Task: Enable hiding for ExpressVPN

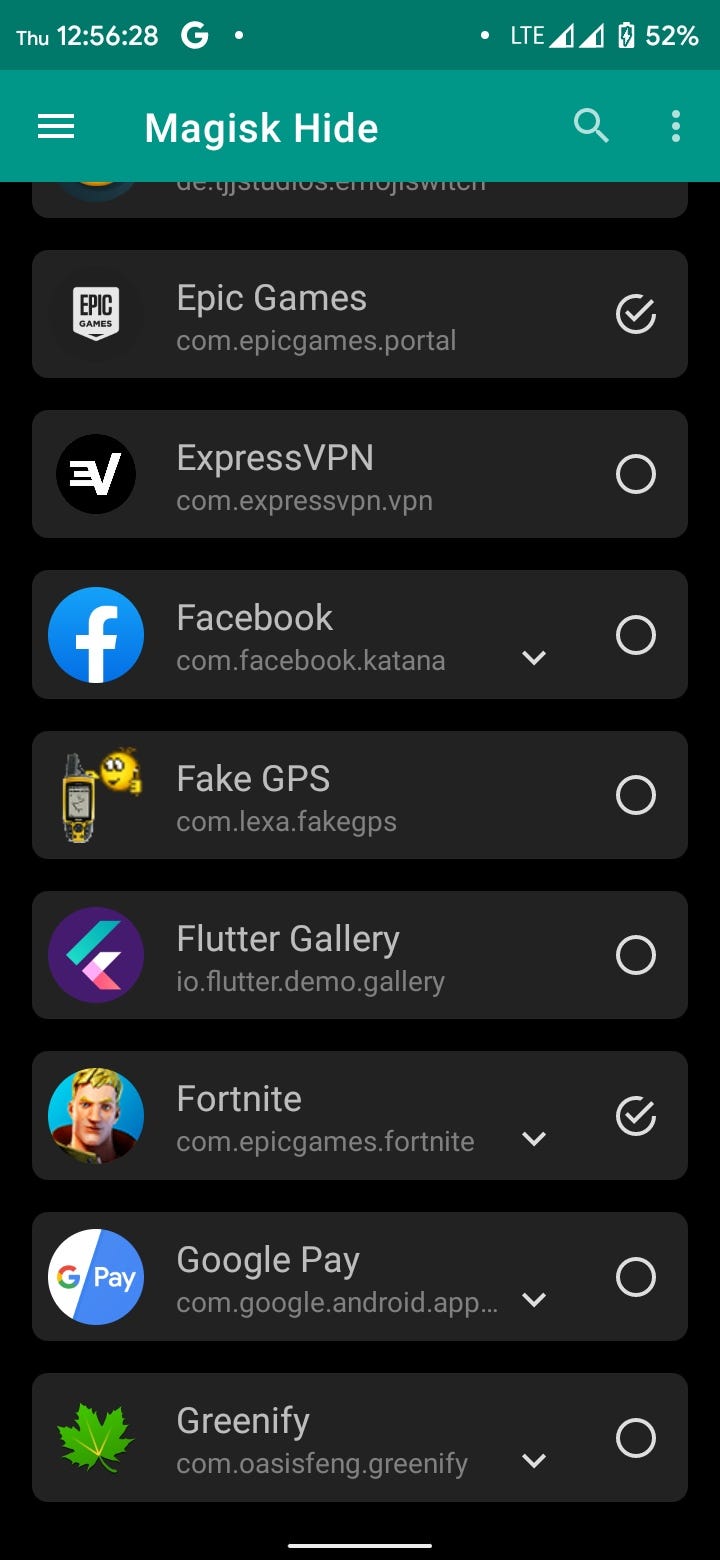Action: [636, 474]
